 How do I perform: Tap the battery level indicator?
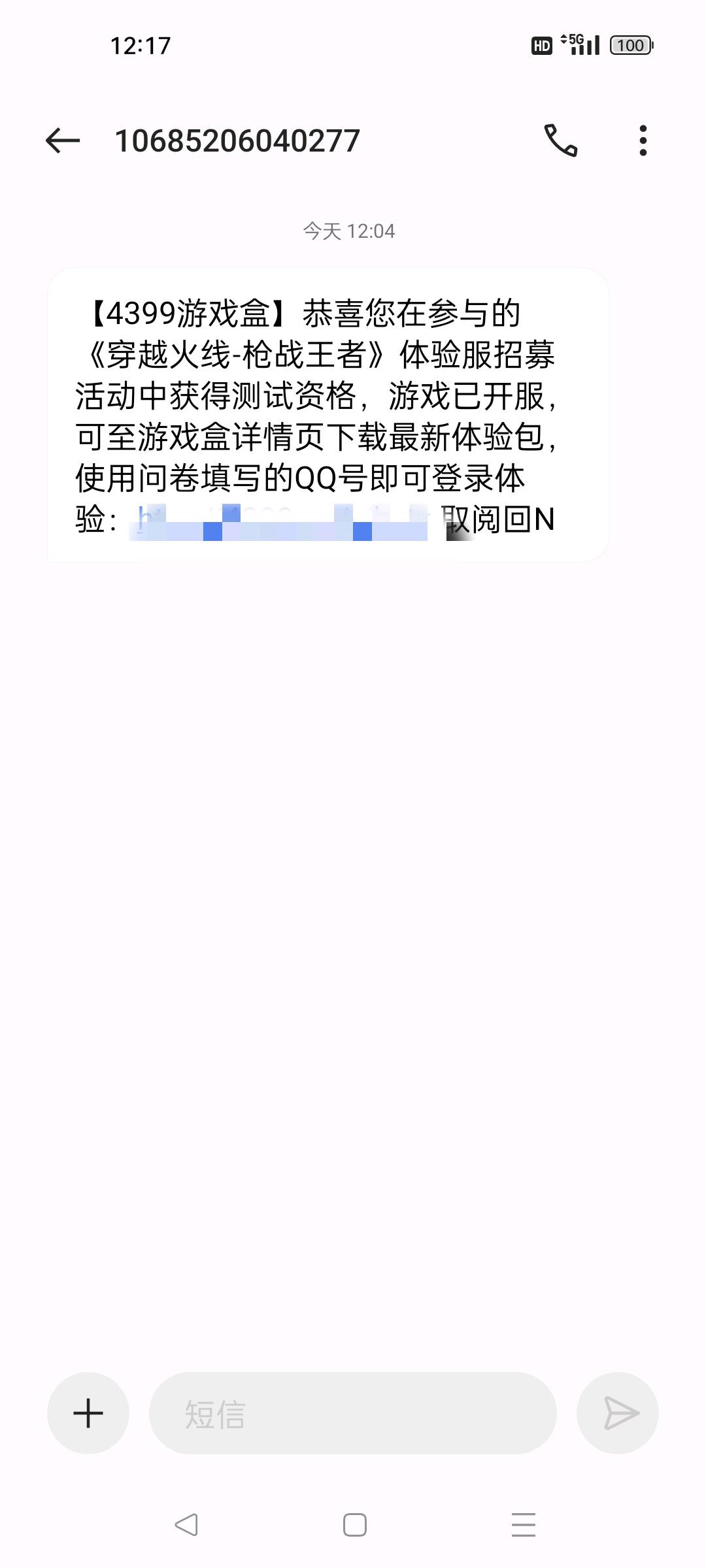(x=630, y=43)
